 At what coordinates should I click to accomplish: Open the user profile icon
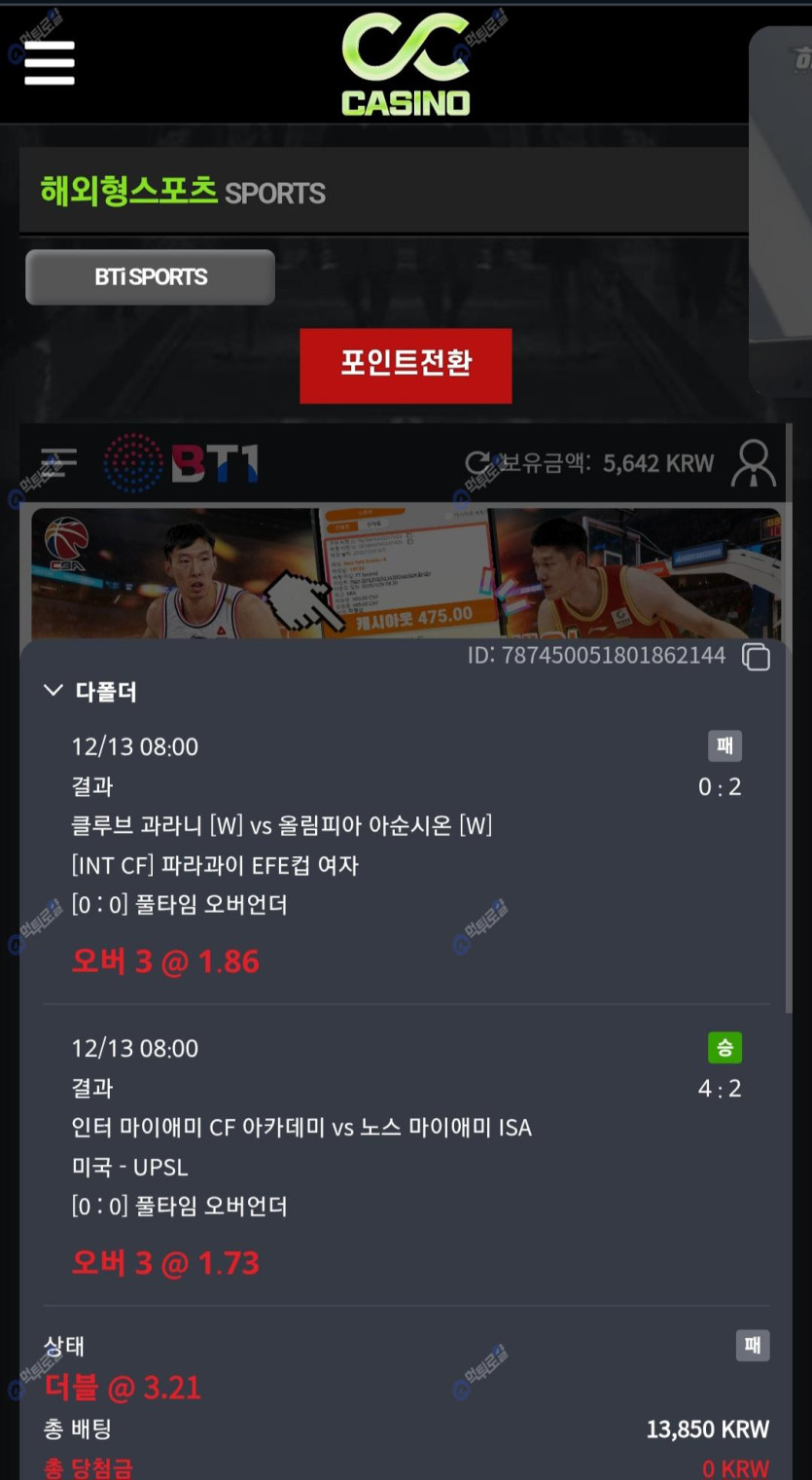click(x=755, y=463)
